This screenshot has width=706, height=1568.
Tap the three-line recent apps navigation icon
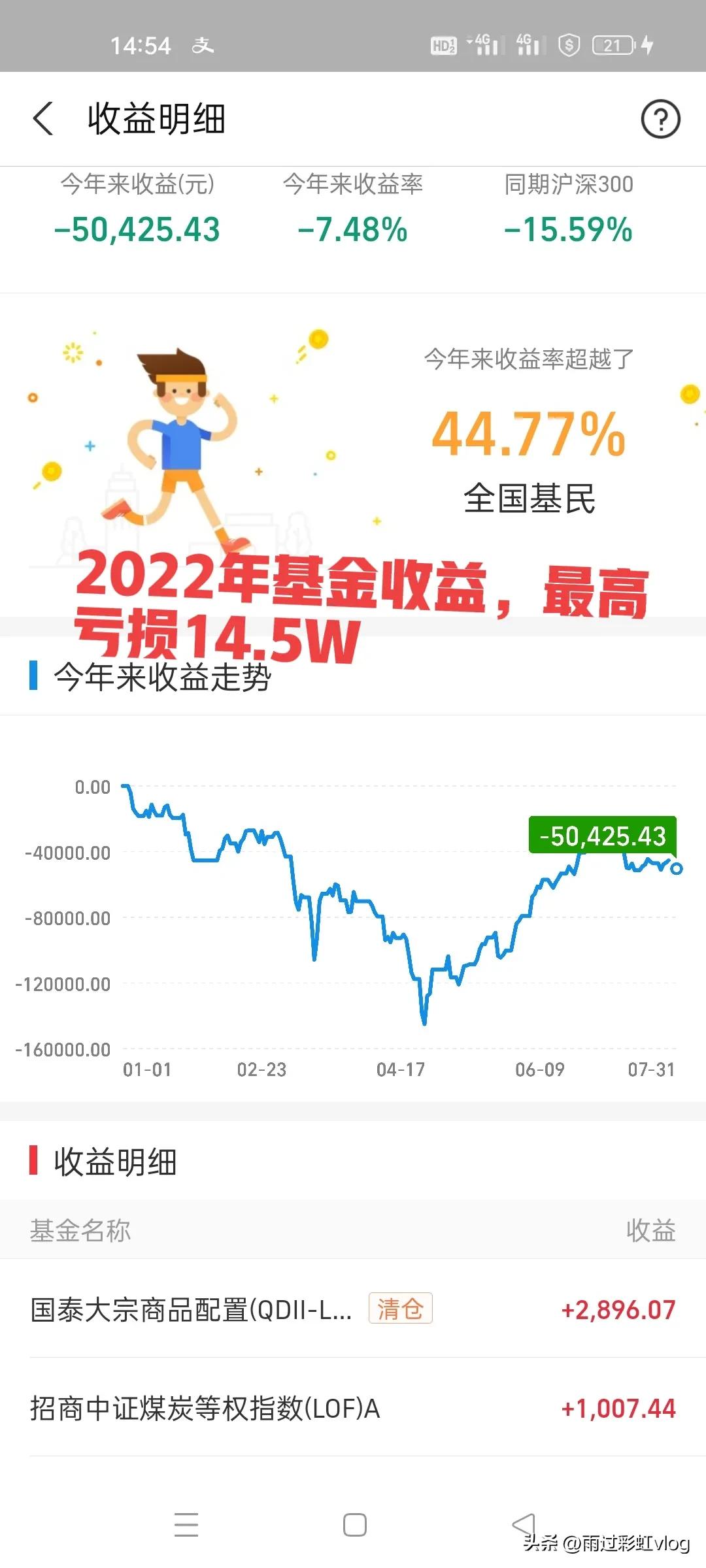point(186,1523)
